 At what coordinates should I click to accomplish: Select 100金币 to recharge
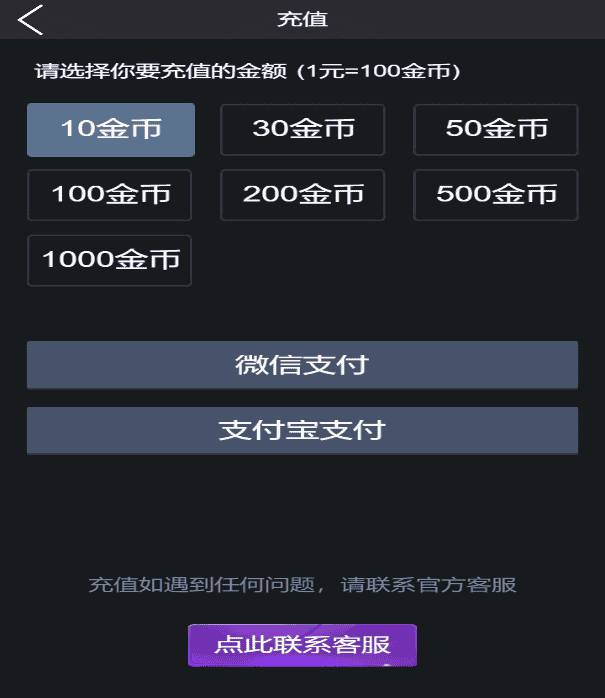[x=110, y=195]
